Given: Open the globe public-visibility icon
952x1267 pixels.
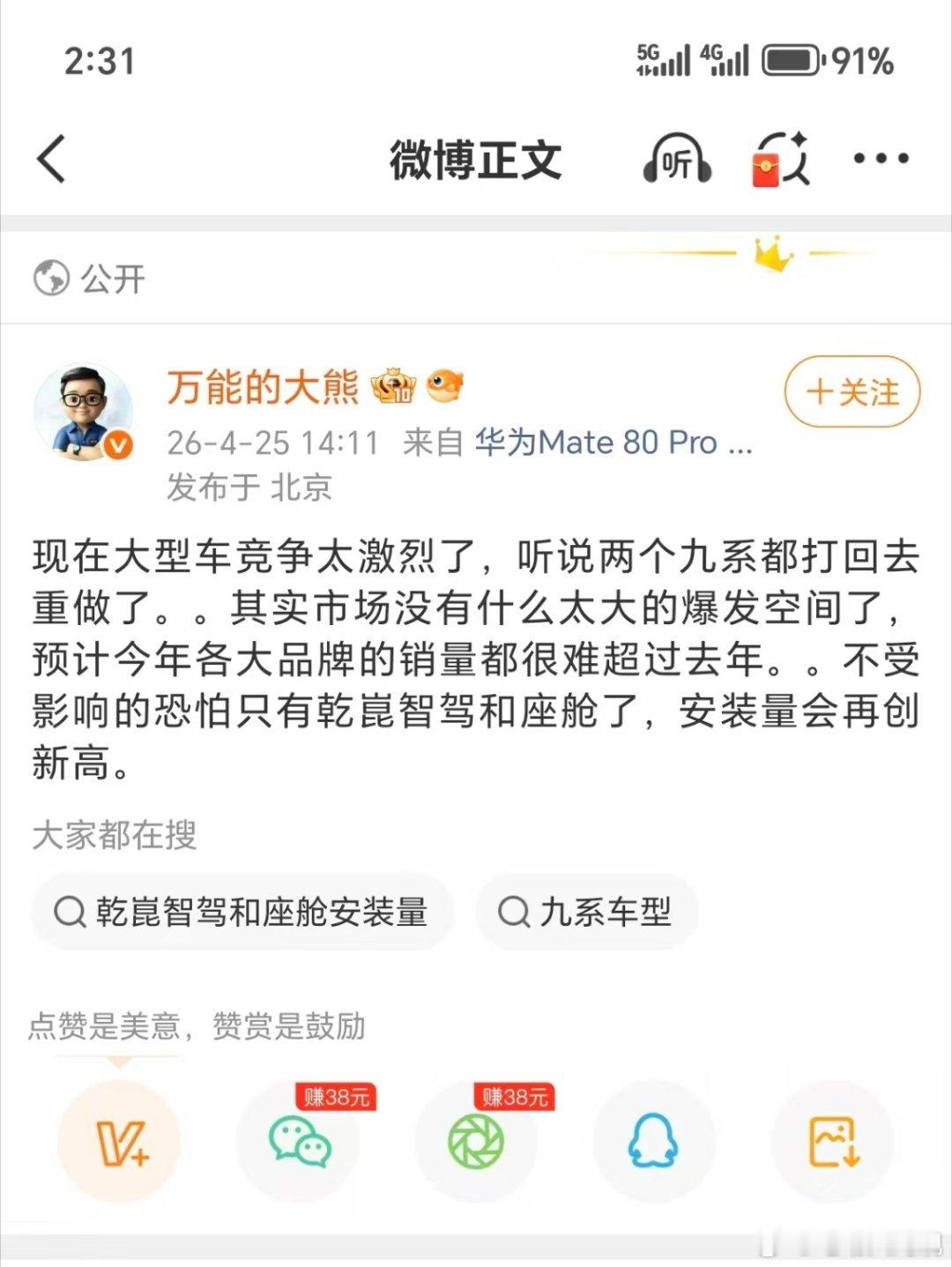Looking at the screenshot, I should (53, 279).
